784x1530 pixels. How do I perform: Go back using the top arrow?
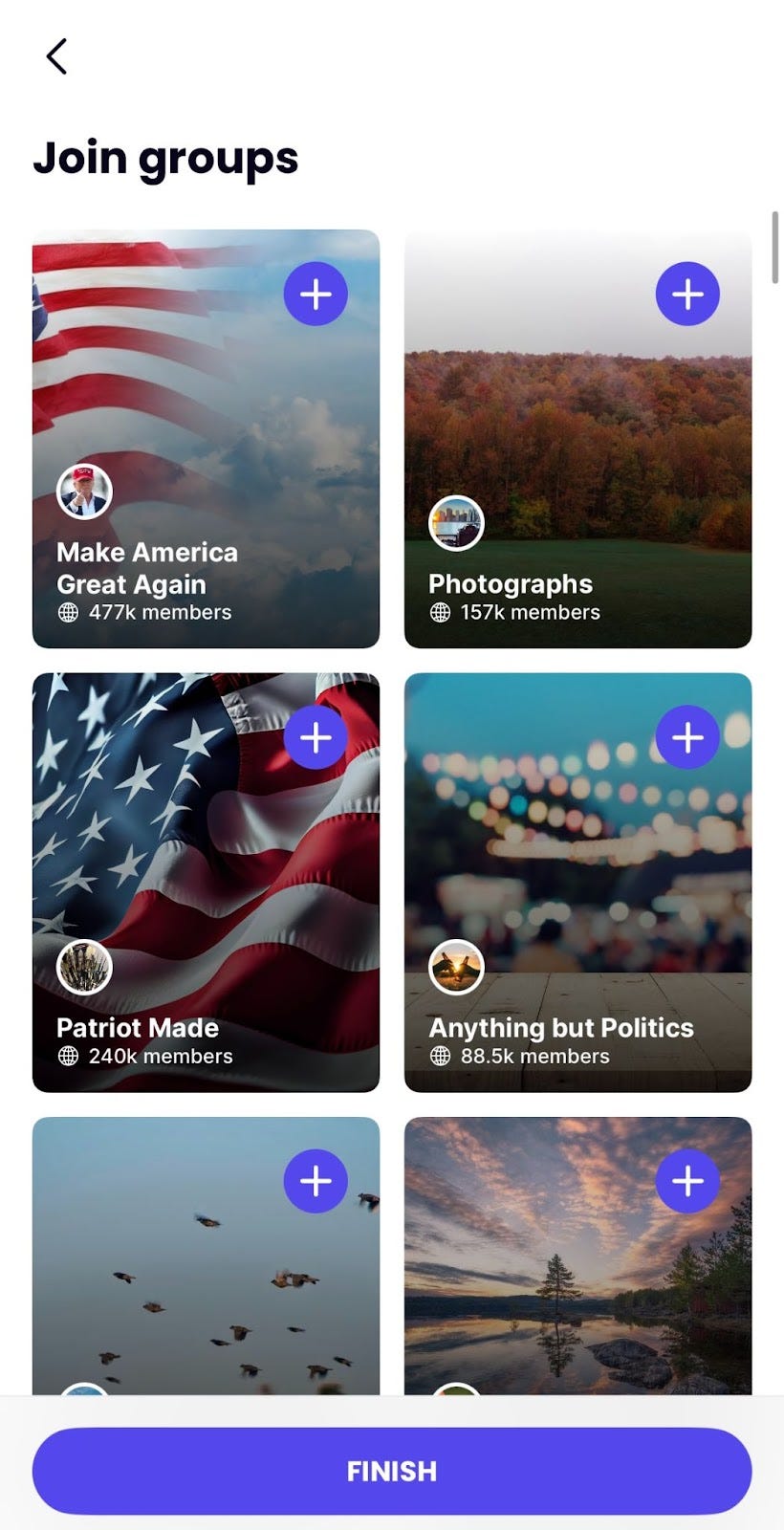57,57
